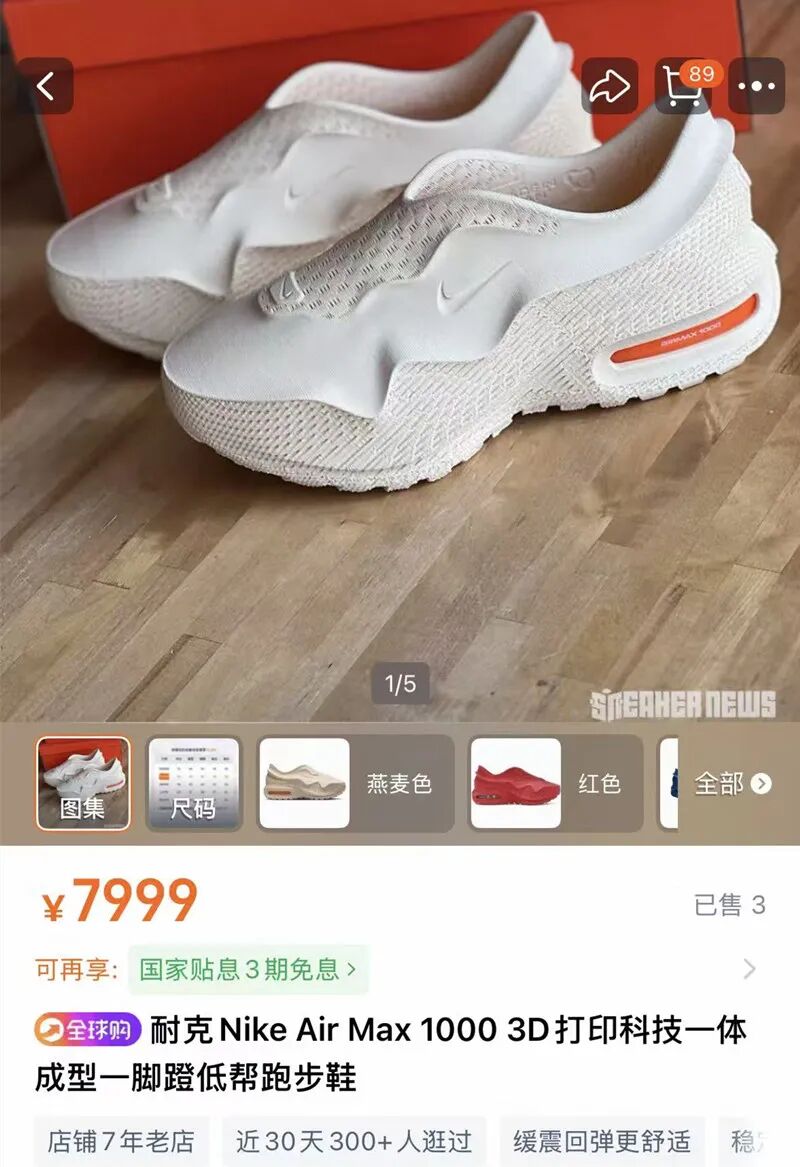
Task: Go back using the back arrow
Action: point(45,86)
